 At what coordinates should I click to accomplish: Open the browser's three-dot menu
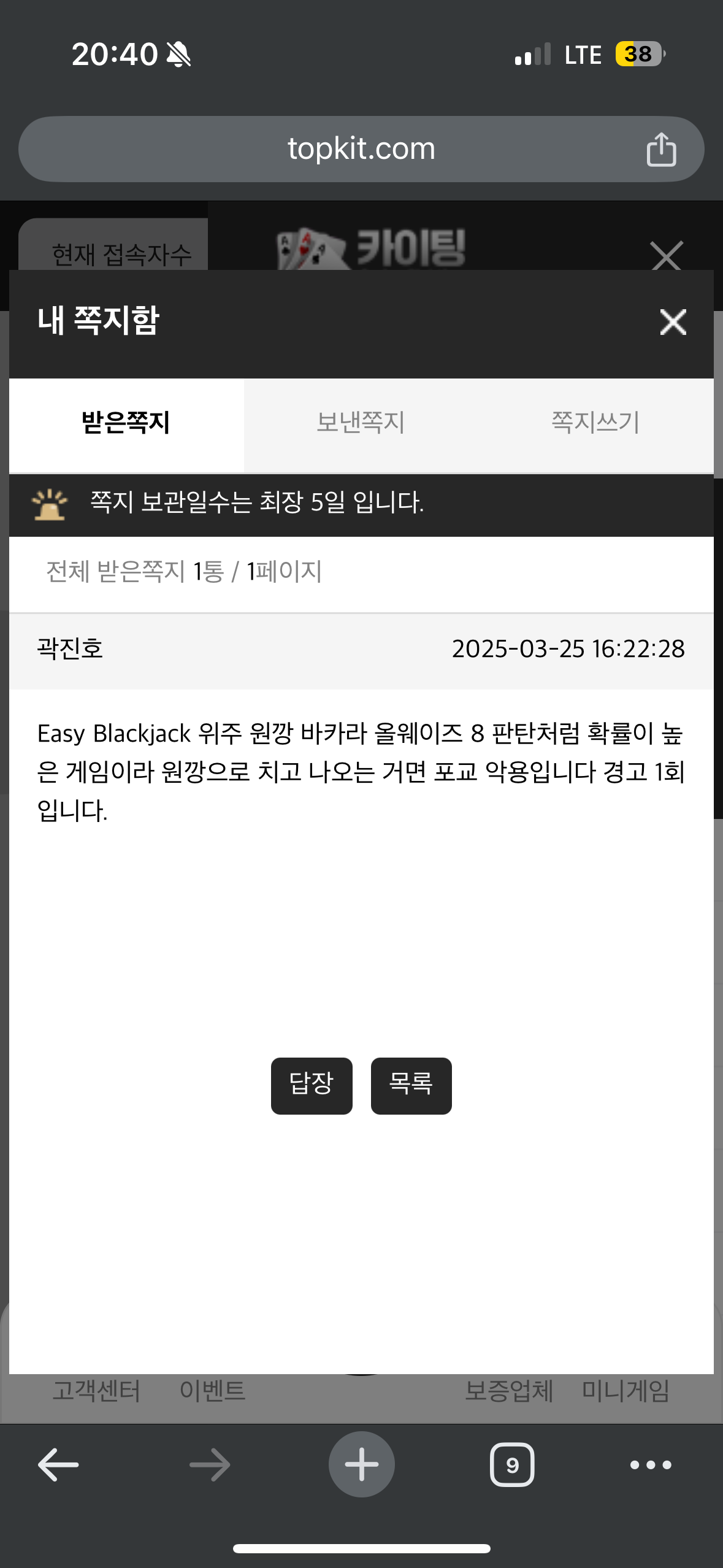[651, 1464]
